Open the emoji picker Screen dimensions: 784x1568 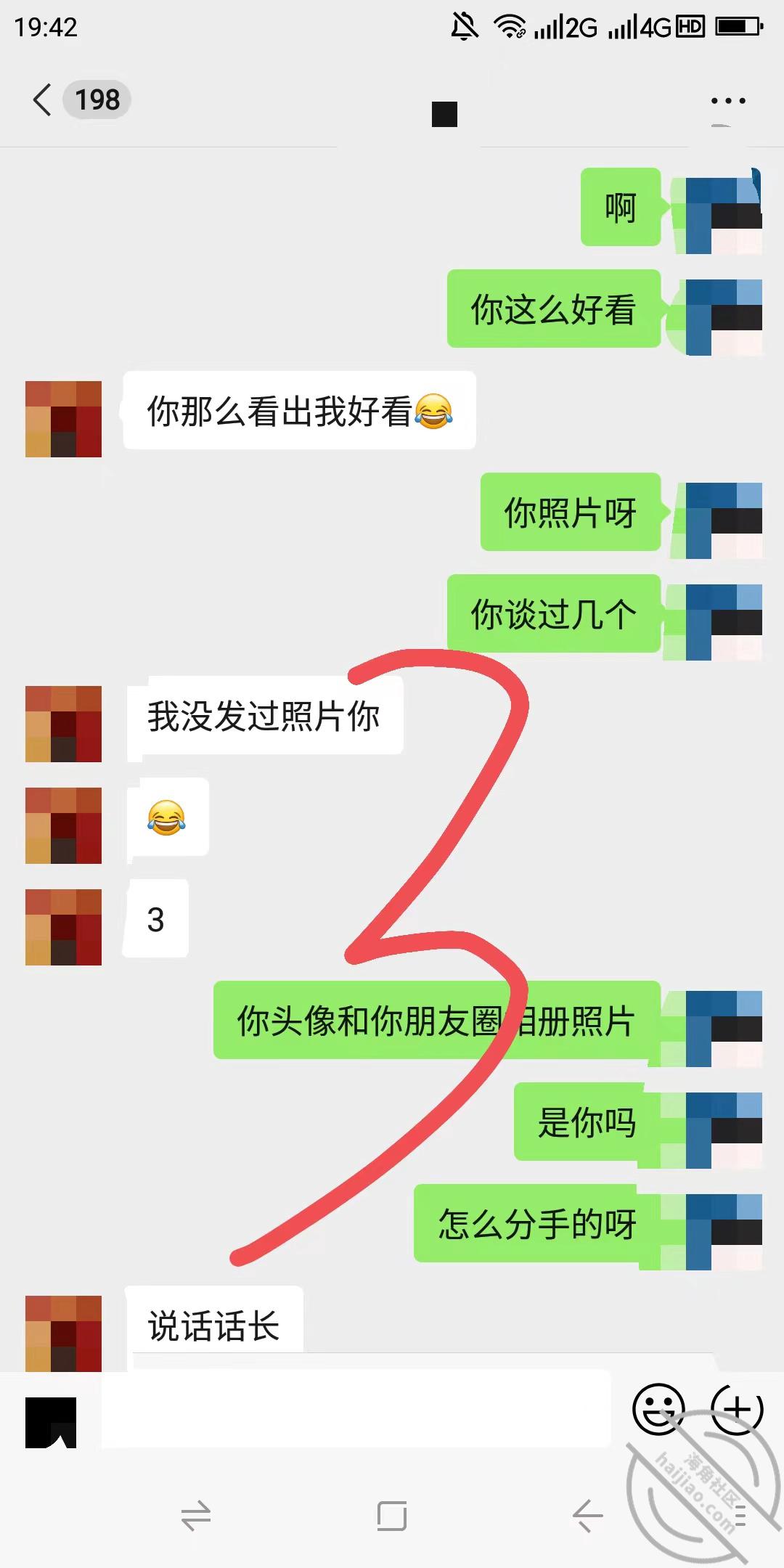[x=658, y=1409]
